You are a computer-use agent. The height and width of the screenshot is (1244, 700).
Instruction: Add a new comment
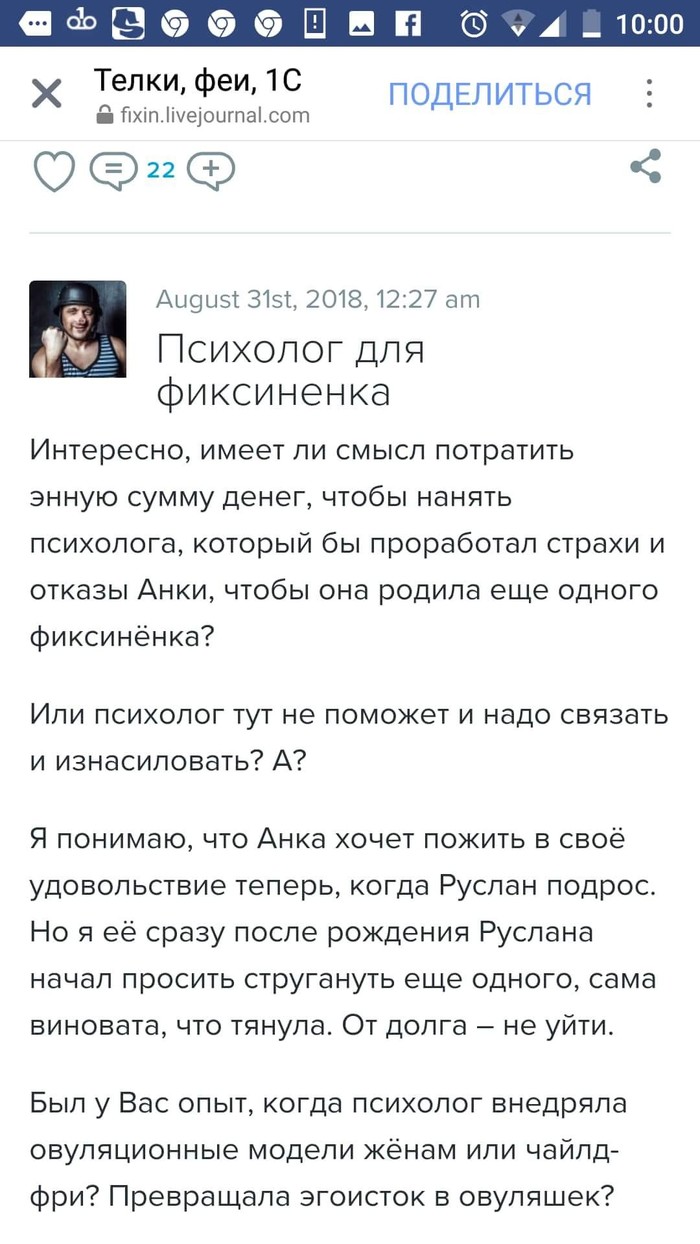pyautogui.click(x=211, y=171)
